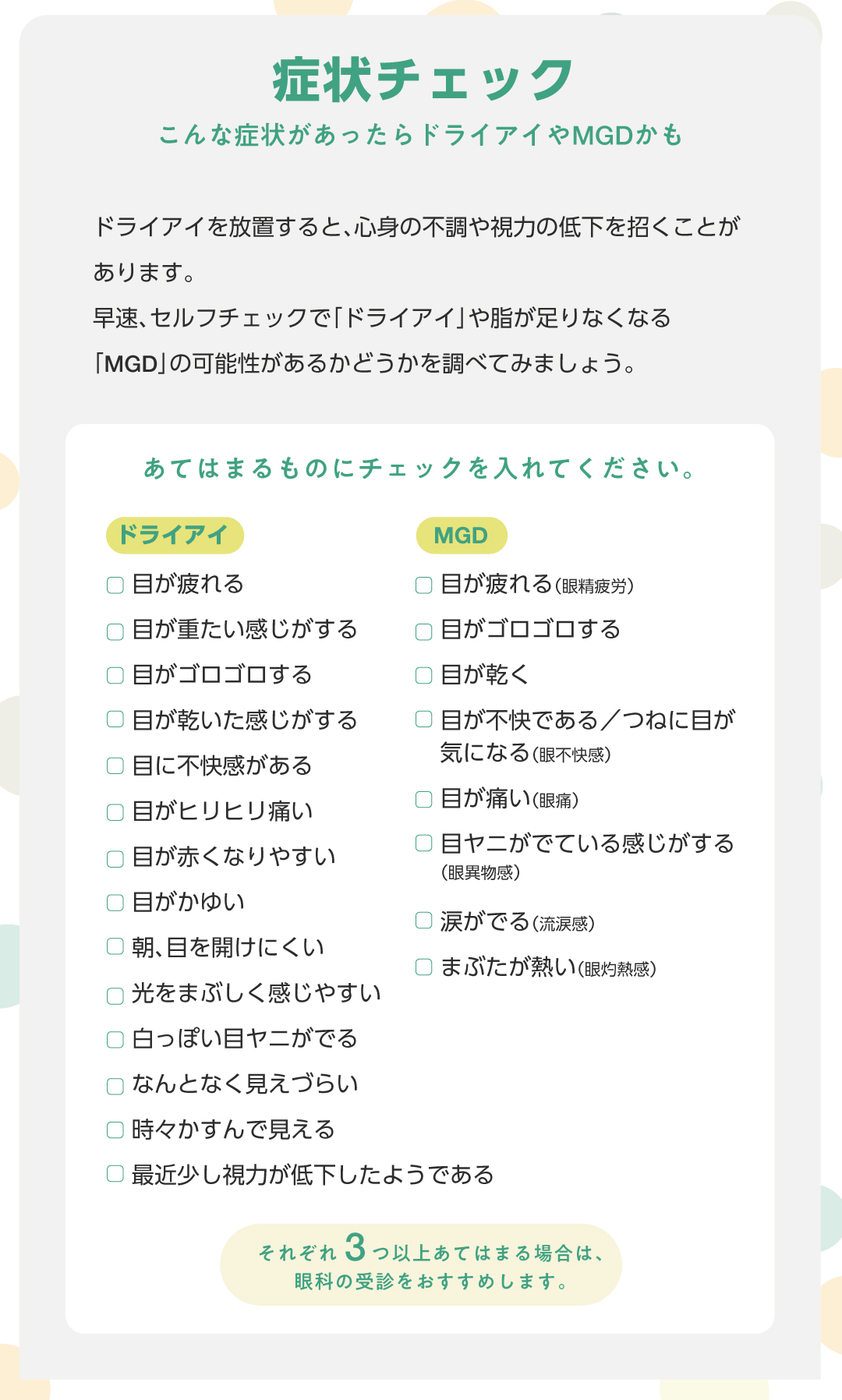The width and height of the screenshot is (842, 1400).
Task: Check 目が疲れる(眼精疲労) under MGD
Action: 424,585
